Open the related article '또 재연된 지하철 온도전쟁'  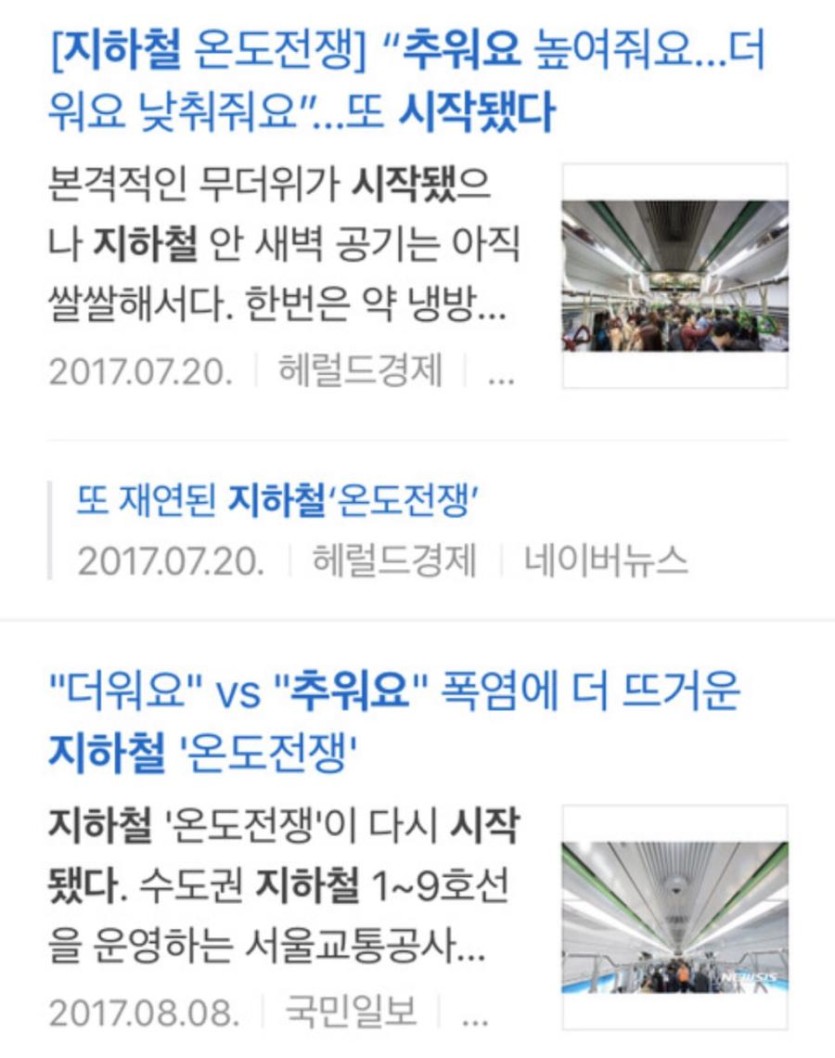pyautogui.click(x=273, y=500)
